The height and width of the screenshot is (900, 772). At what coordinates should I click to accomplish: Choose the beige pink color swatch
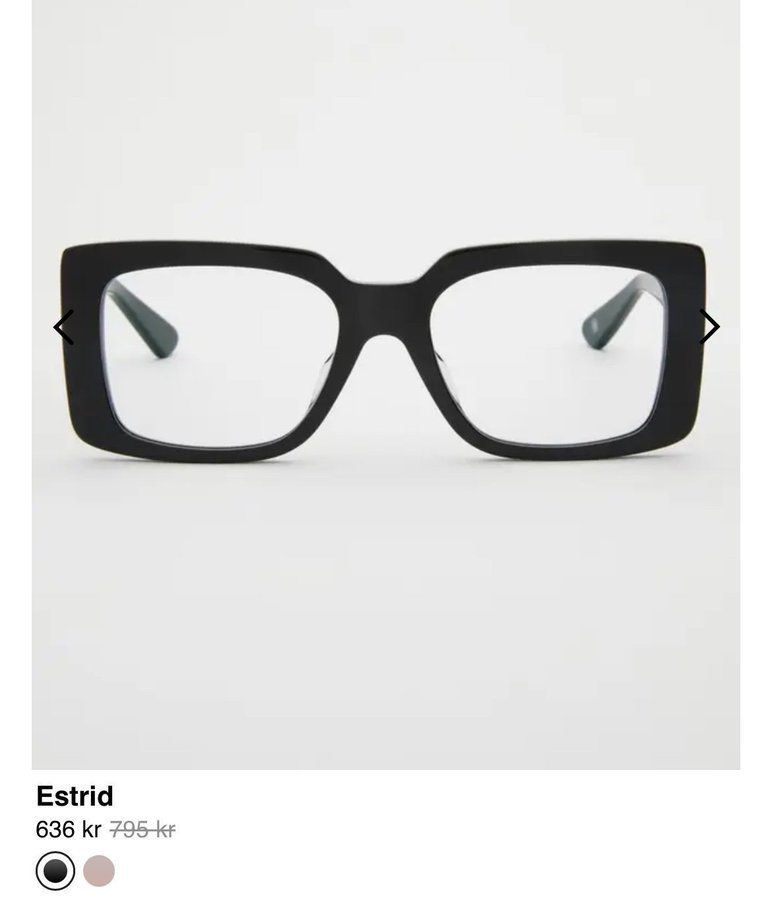click(99, 871)
